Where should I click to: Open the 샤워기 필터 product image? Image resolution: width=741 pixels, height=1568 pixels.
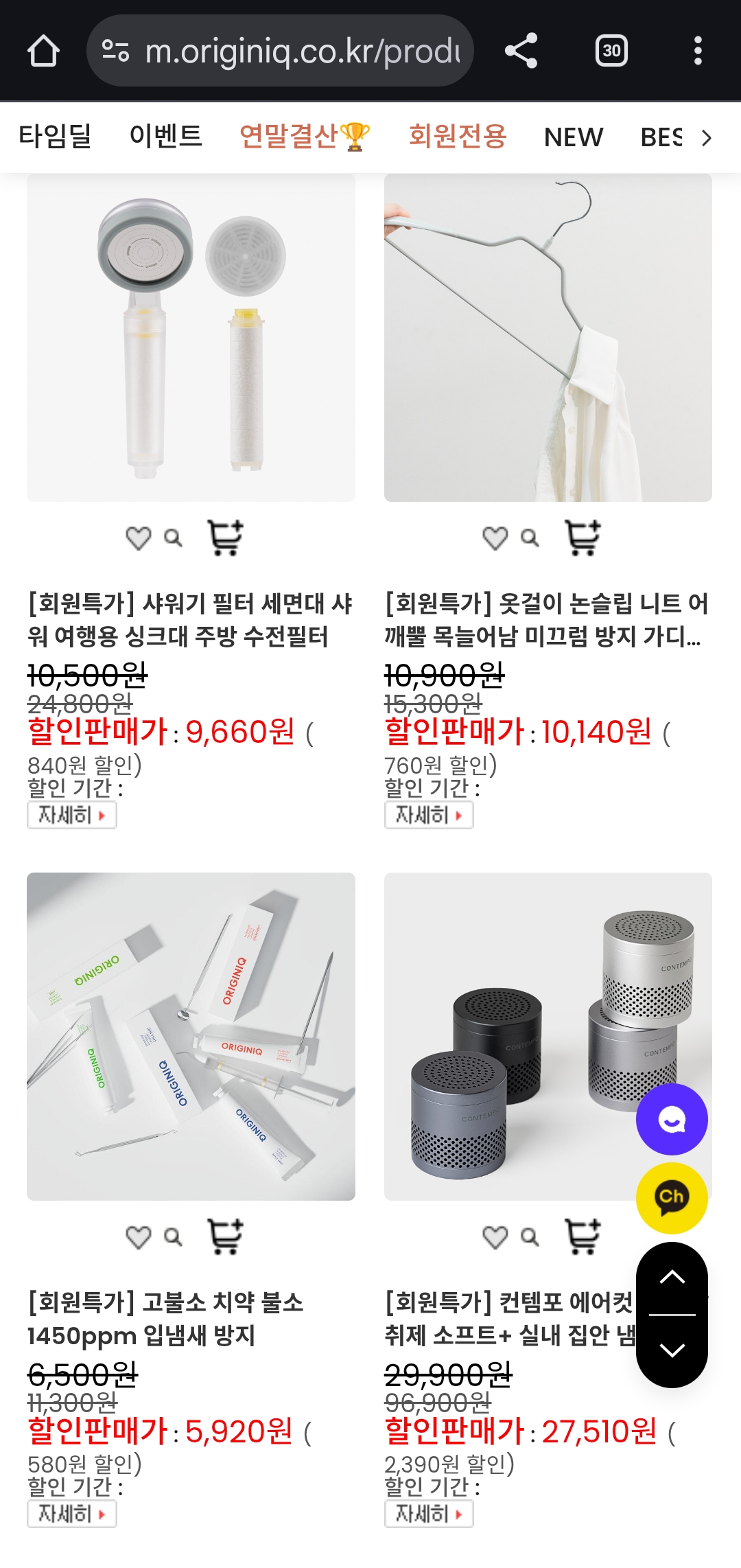(x=191, y=337)
